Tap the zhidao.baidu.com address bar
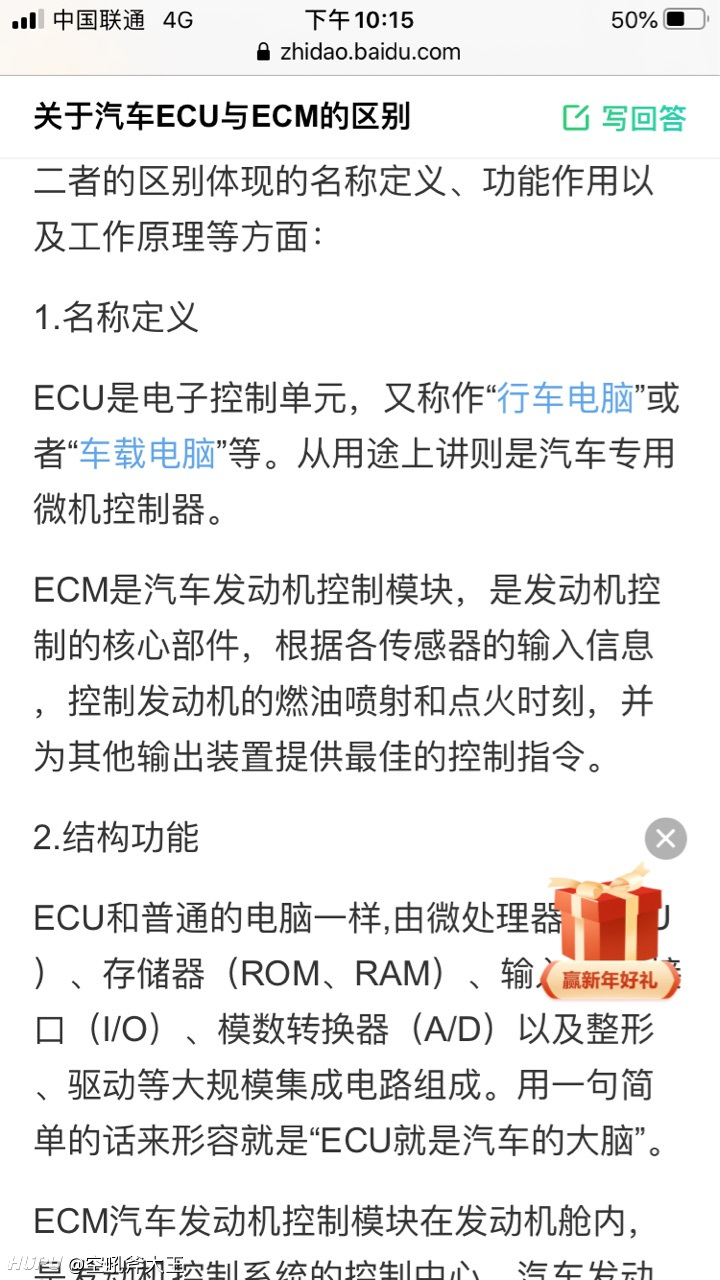 coord(360,52)
